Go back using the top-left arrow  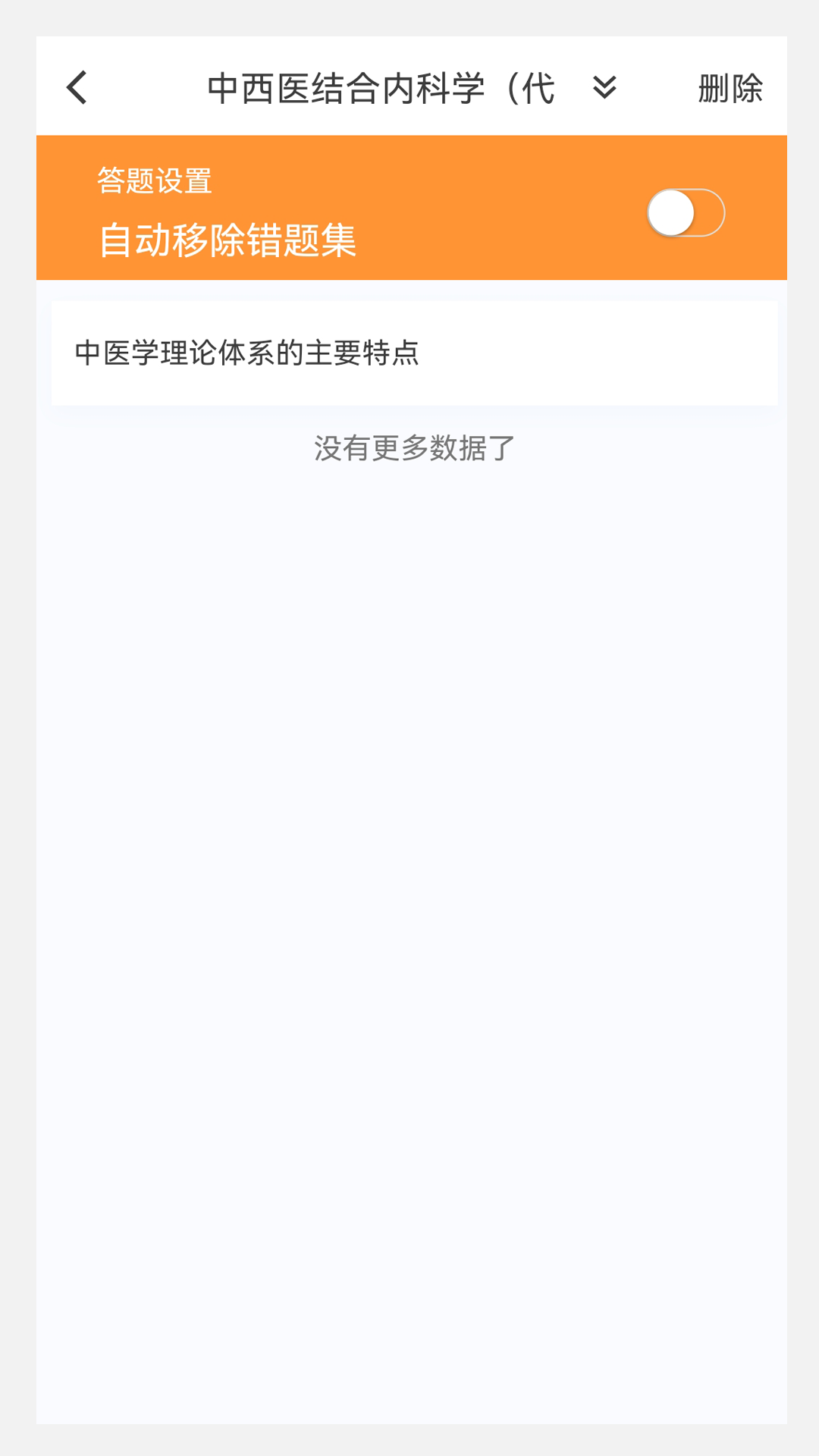coord(77,88)
